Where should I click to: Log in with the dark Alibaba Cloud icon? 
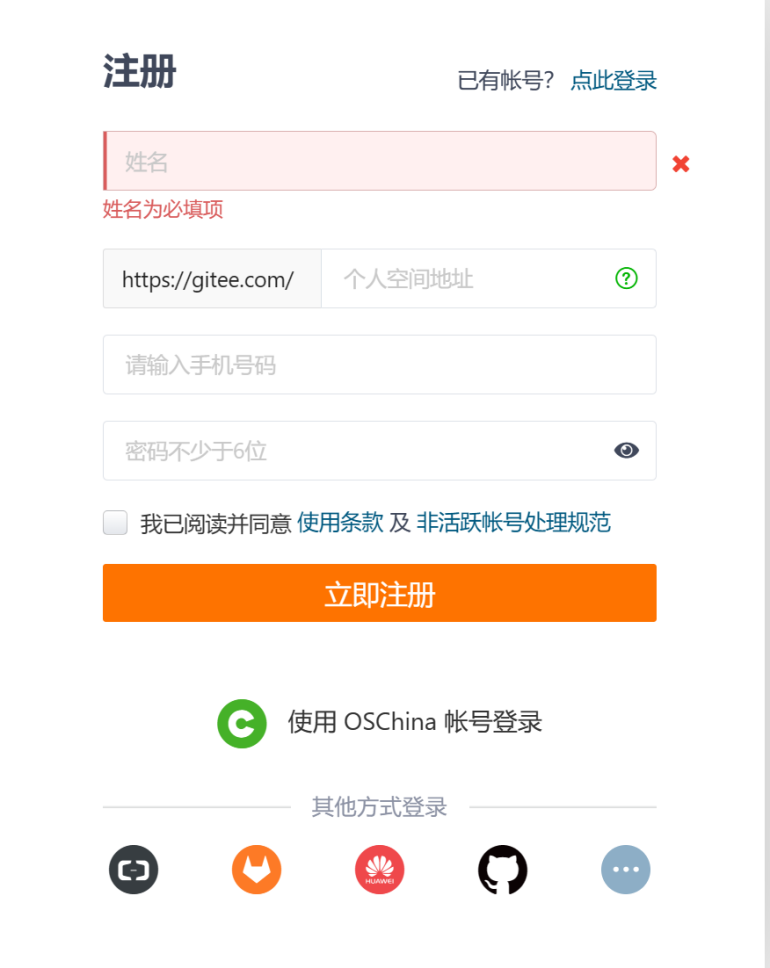[134, 870]
